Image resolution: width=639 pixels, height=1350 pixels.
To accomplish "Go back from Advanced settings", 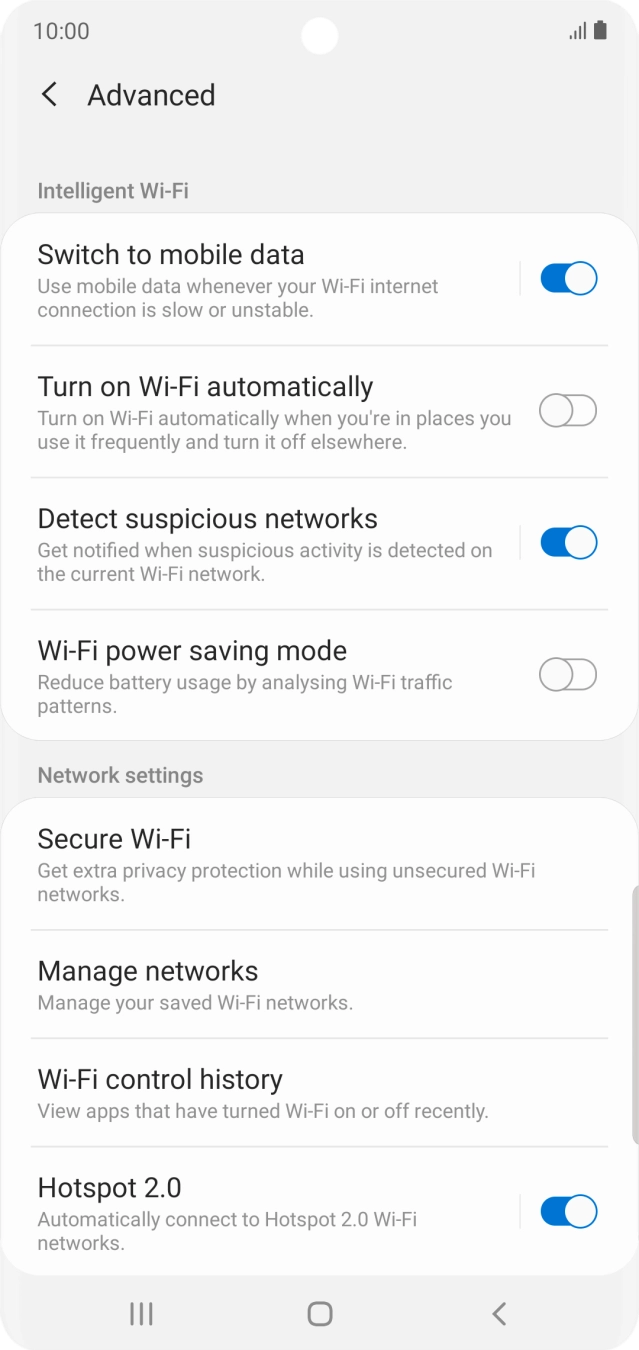I will point(49,95).
